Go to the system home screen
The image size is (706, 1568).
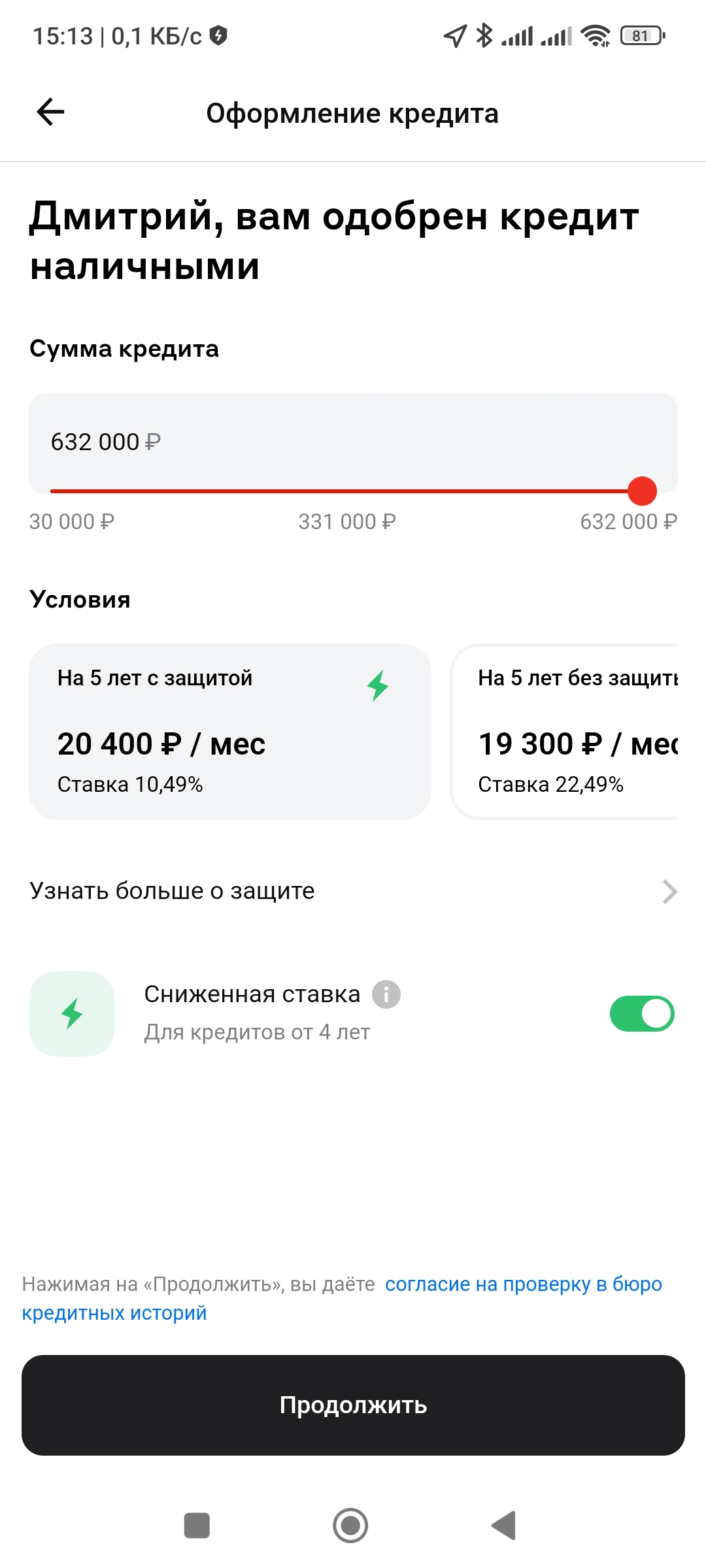coord(350,1526)
